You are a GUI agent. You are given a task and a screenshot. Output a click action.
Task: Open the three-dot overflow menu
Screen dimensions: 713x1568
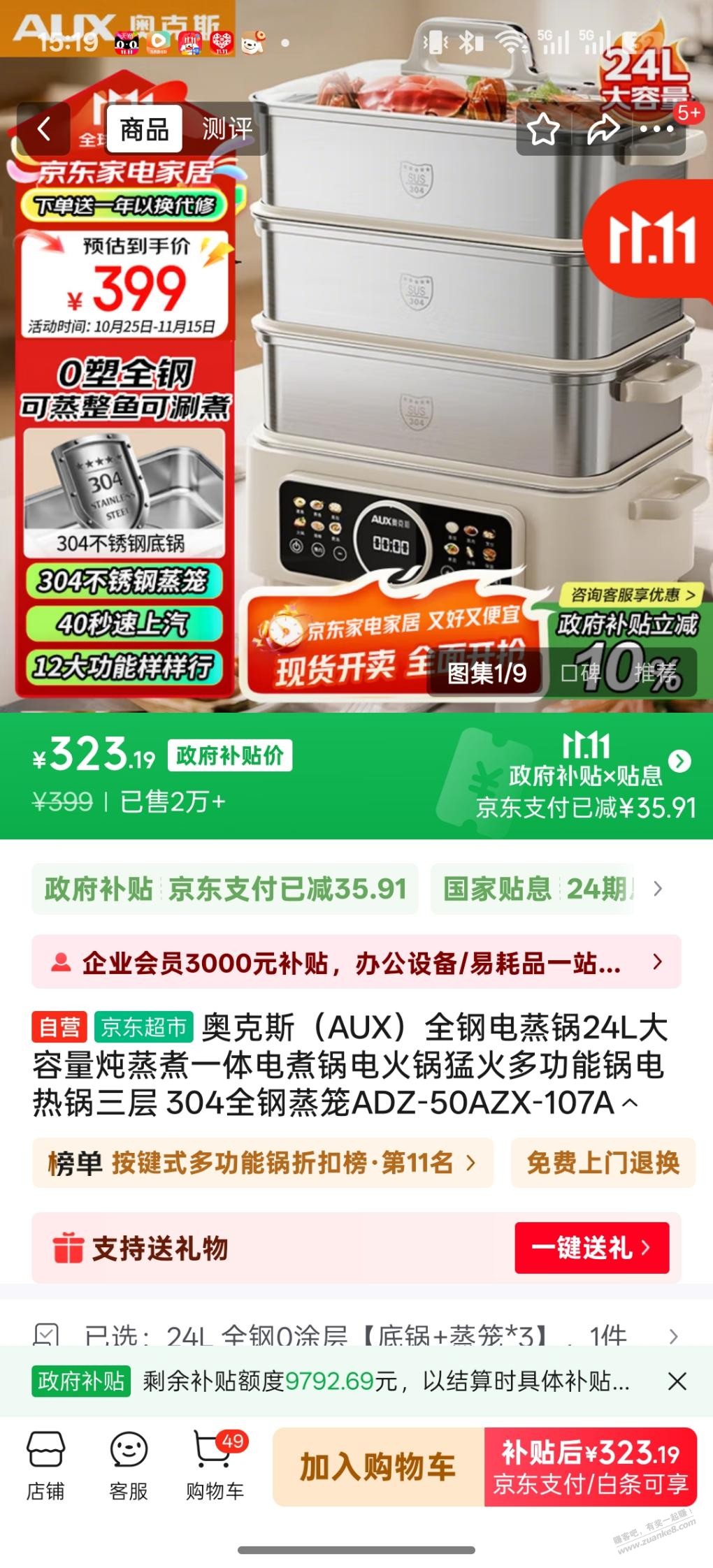tap(656, 129)
